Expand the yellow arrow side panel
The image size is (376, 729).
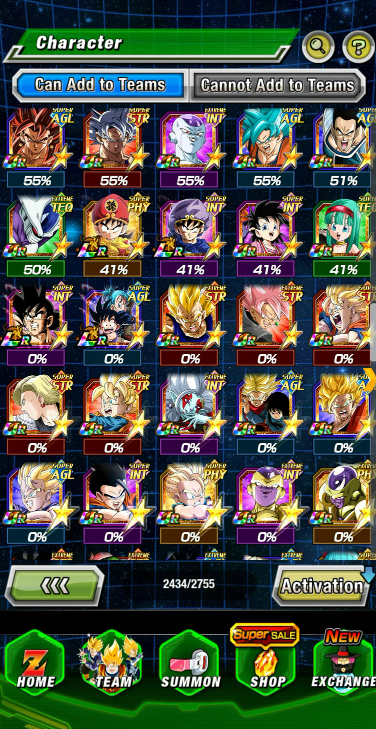[x=369, y=375]
